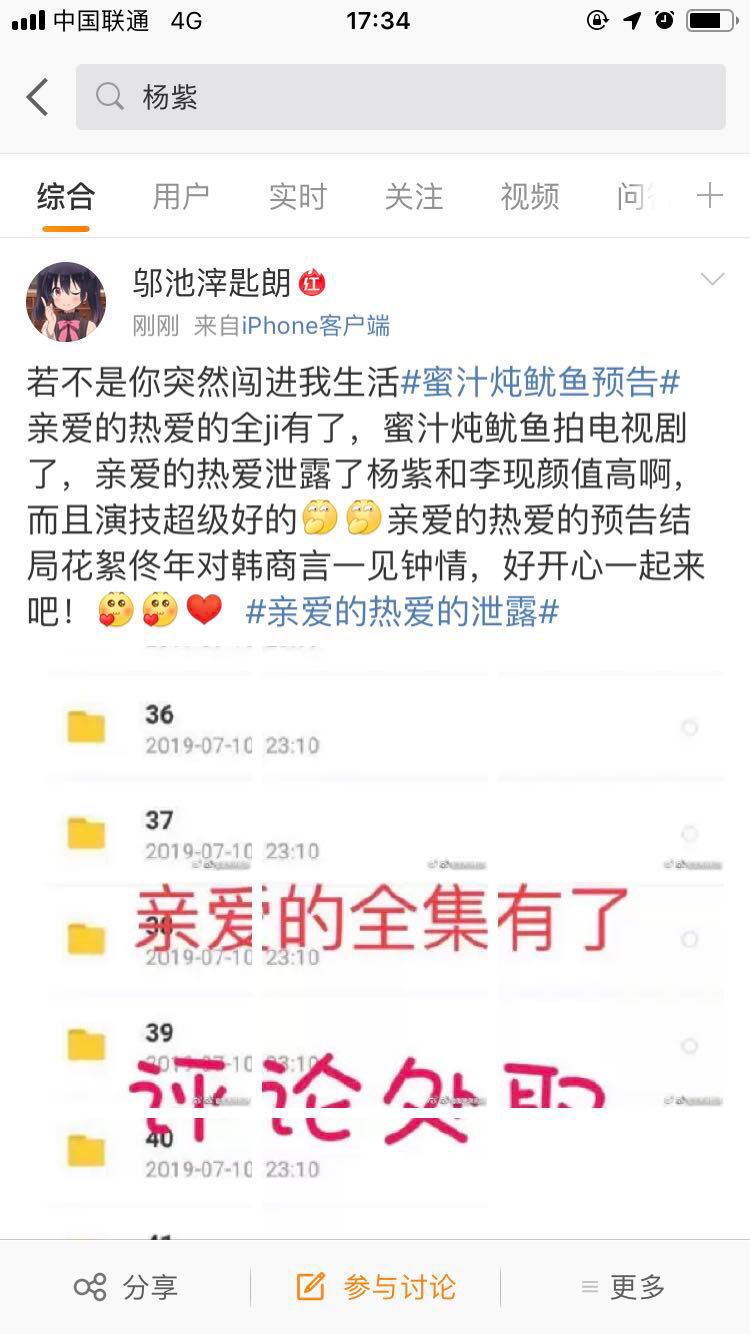This screenshot has height=1334, width=750.
Task: Tap the plus icon to add tabs
Action: [x=709, y=196]
